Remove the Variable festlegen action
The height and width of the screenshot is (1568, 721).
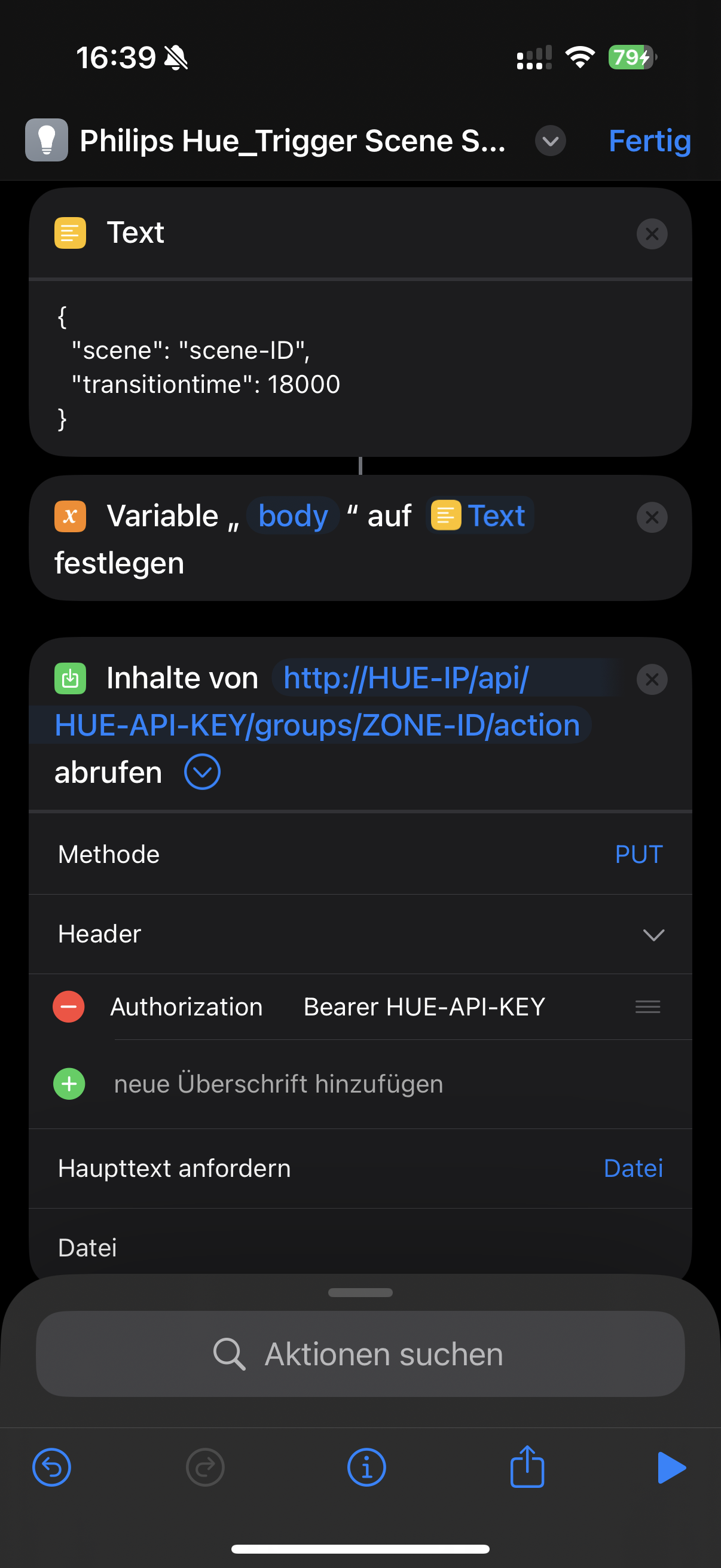tap(652, 517)
